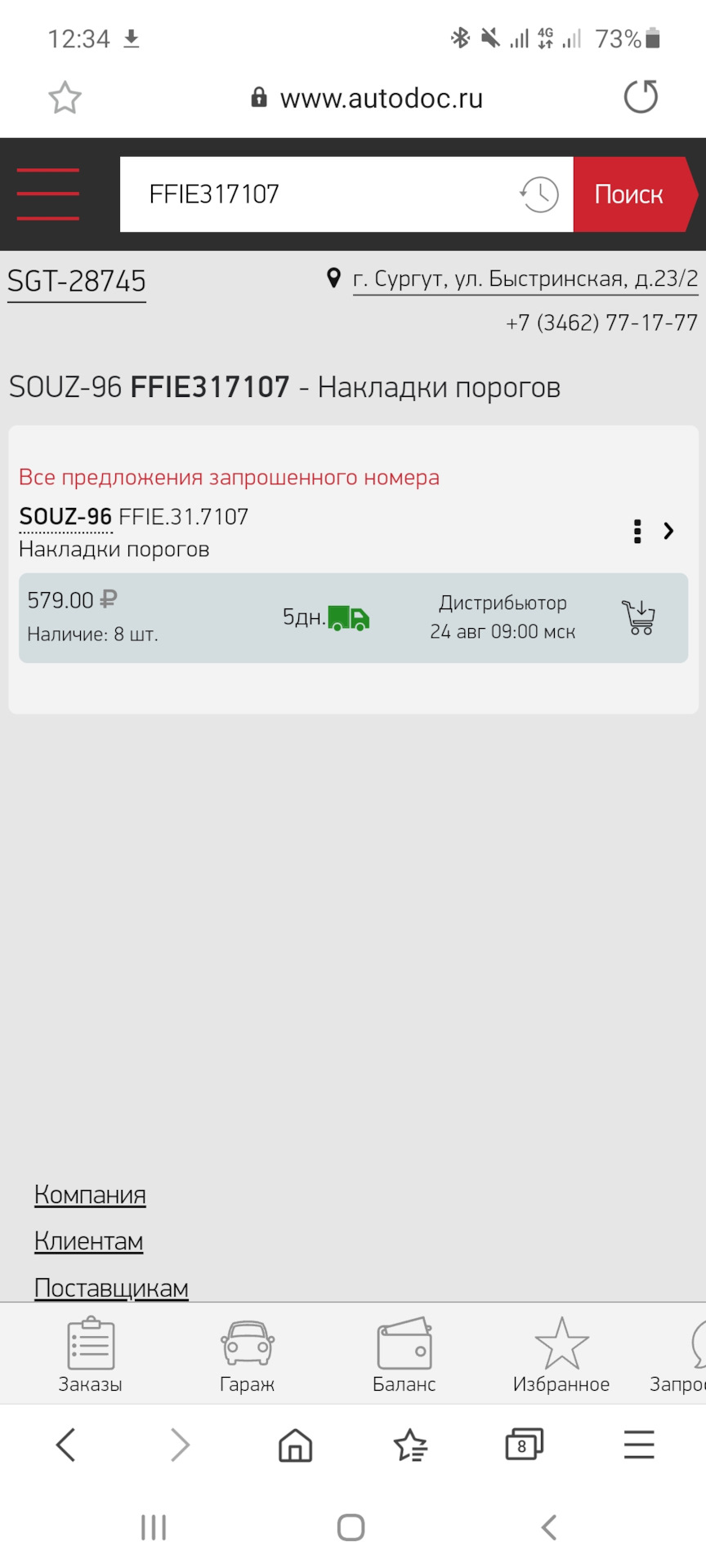Open the three-dot options for SOUZ-96 offer
Screen dimensions: 706x1568
pos(637,531)
